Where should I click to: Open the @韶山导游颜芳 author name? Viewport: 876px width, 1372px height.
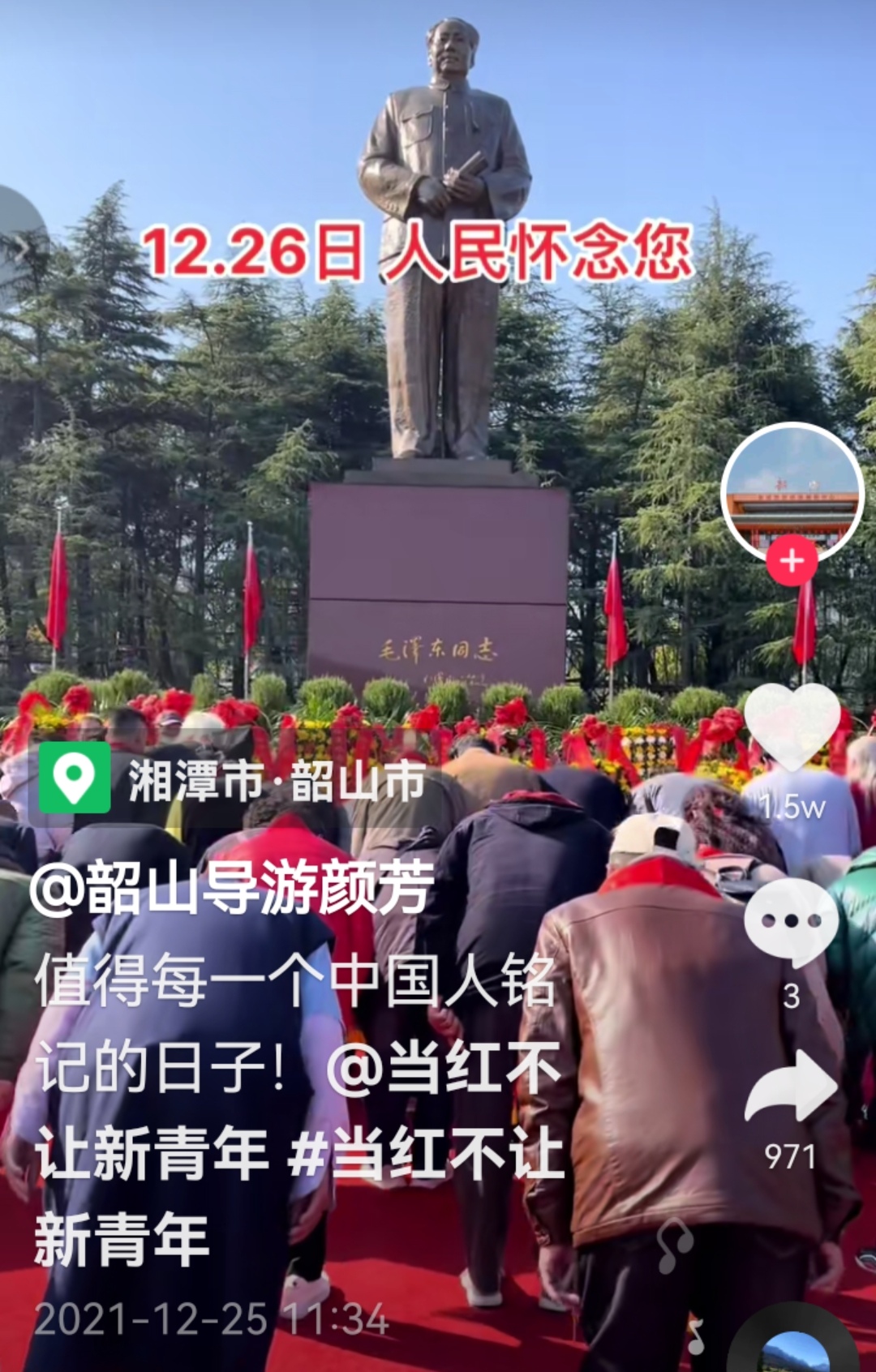233,888
